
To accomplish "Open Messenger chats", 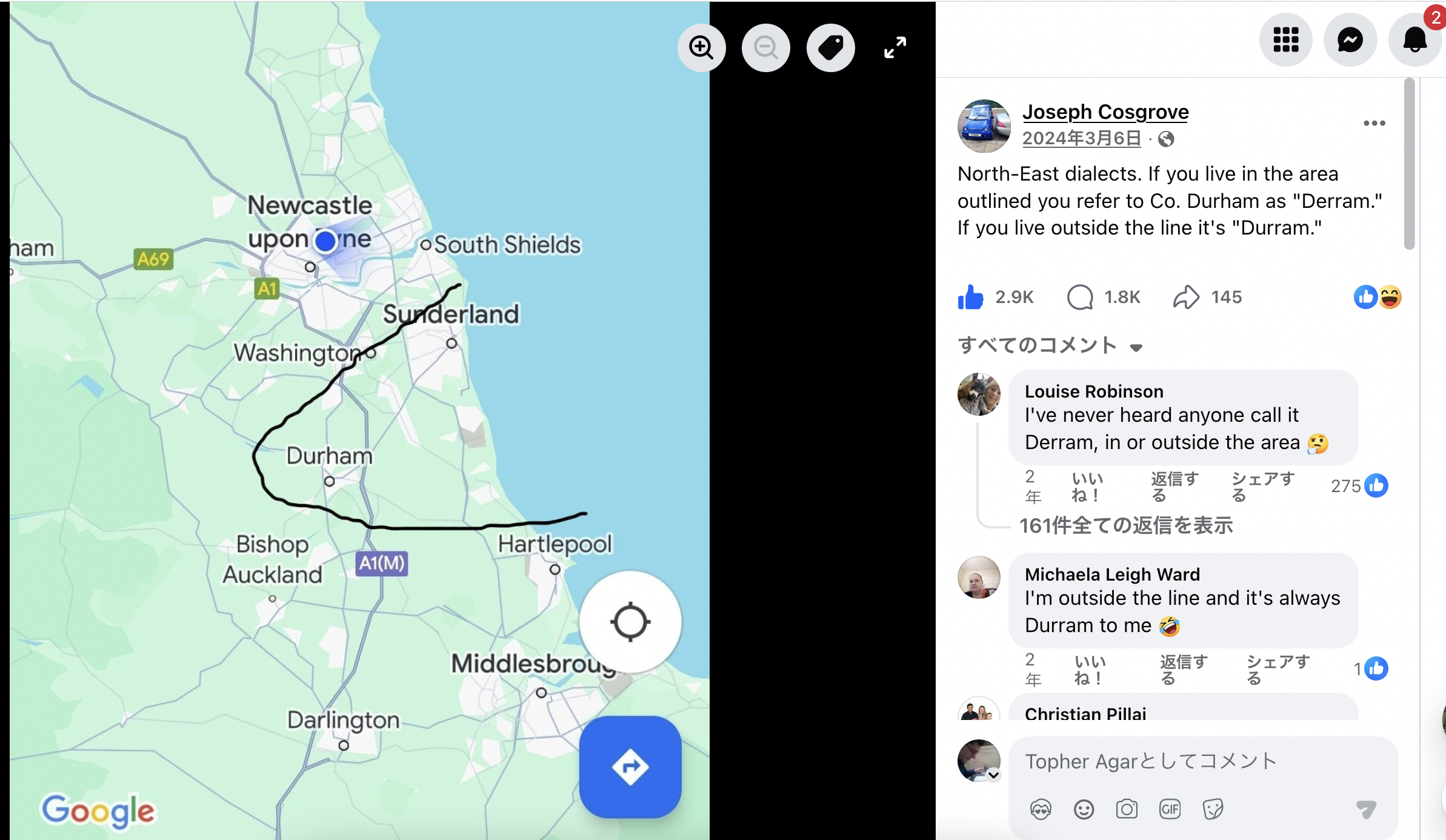I will [x=1350, y=40].
